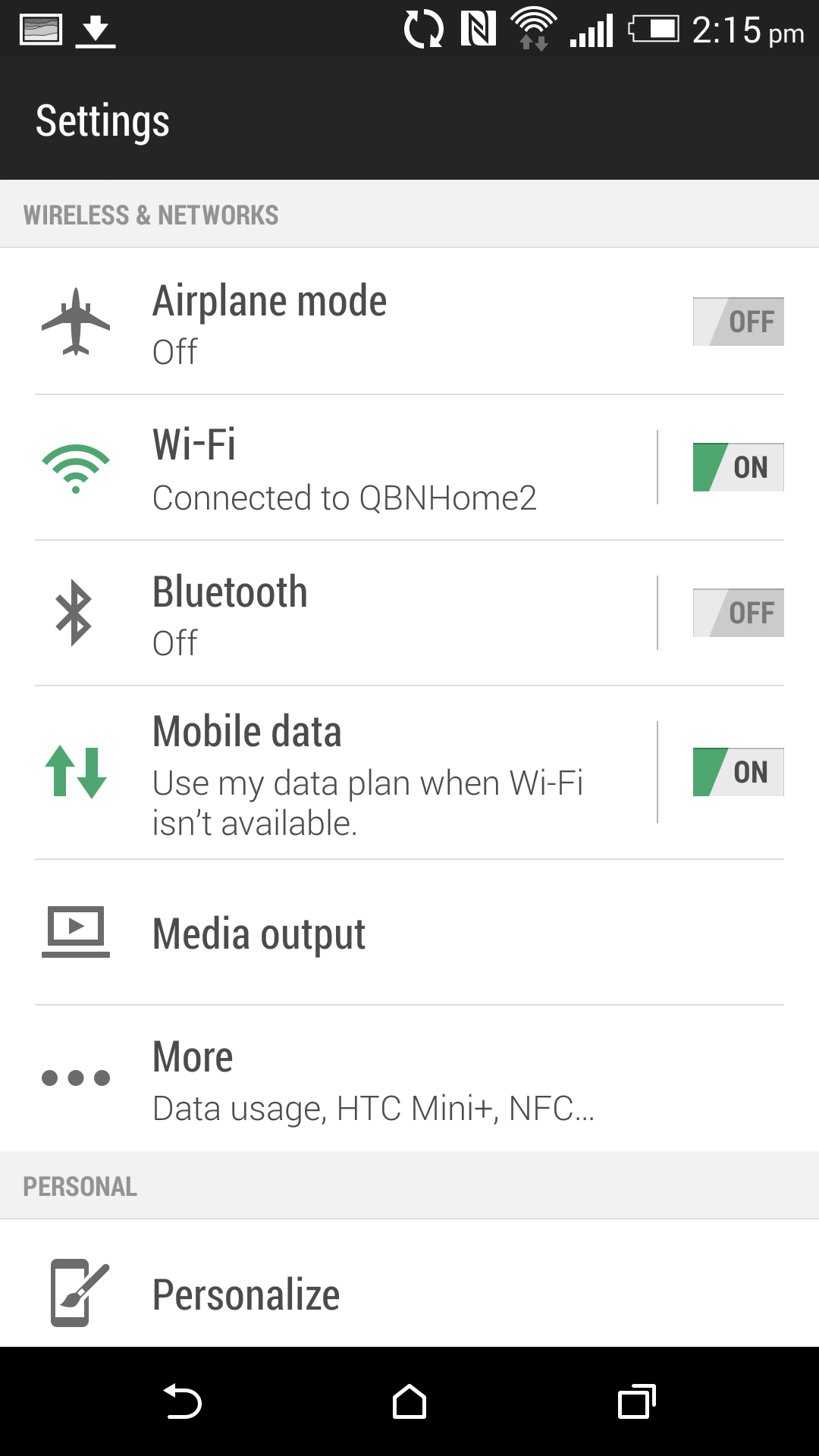Open Wi-Fi settings connected to QBNHome2

pos(345,468)
